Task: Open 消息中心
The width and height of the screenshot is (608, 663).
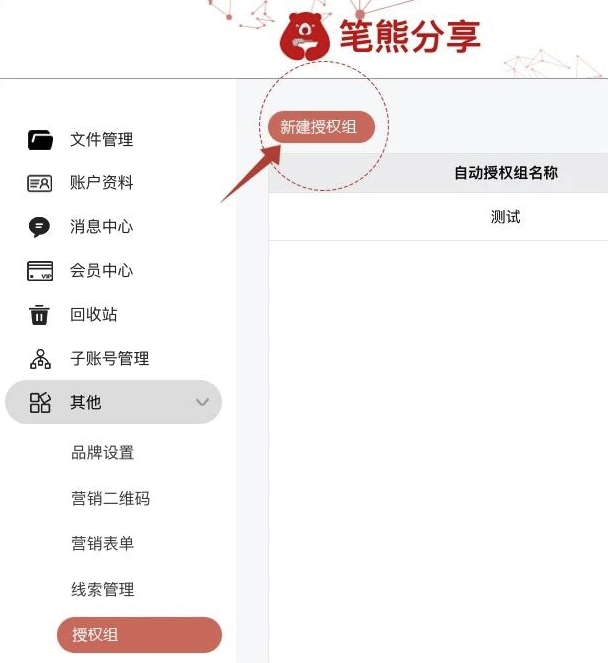Action: tap(100, 227)
